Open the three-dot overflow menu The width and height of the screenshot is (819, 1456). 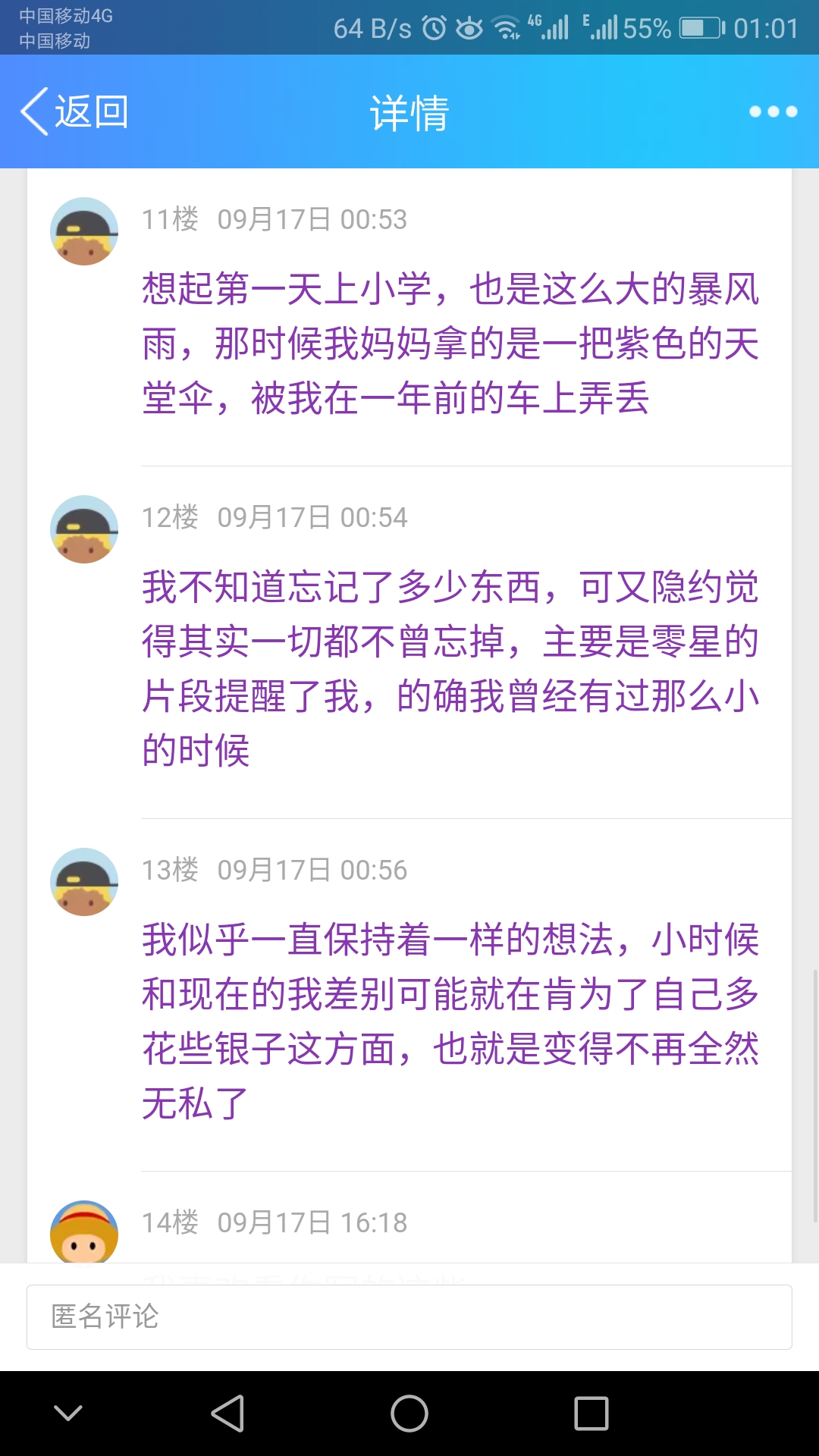[x=773, y=112]
